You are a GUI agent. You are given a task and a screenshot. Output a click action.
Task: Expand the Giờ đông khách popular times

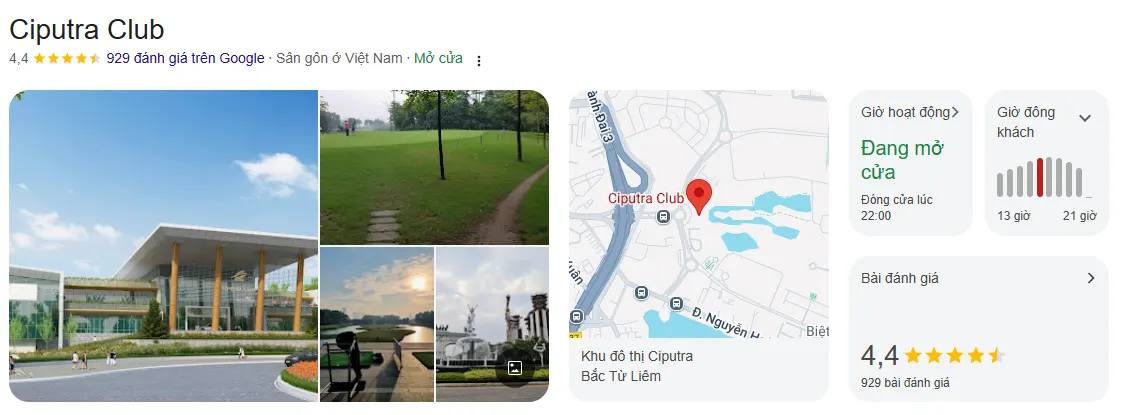(x=1084, y=118)
